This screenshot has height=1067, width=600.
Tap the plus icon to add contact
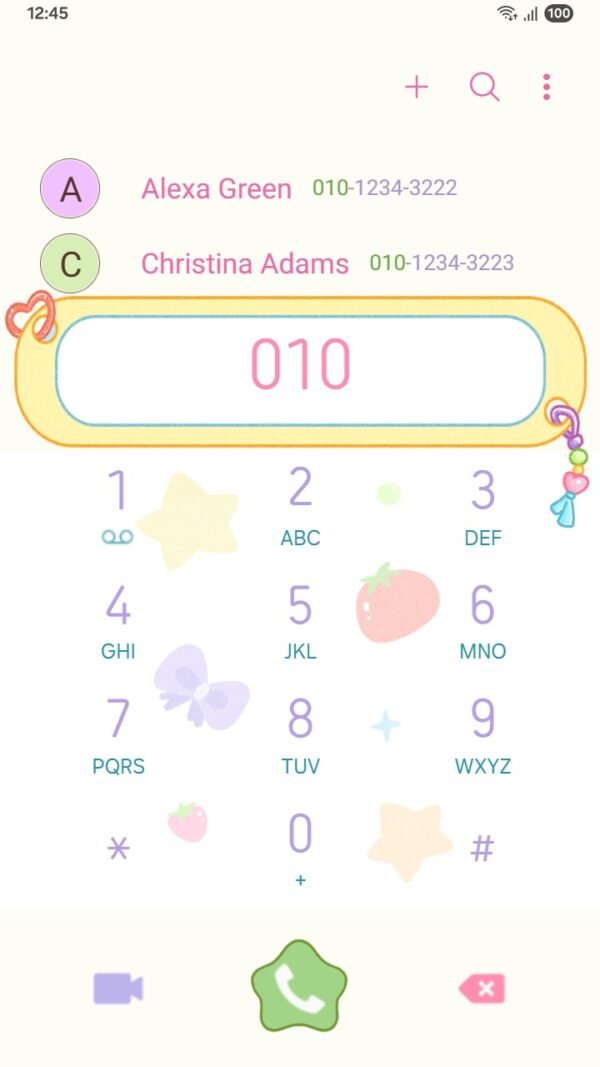tap(416, 87)
